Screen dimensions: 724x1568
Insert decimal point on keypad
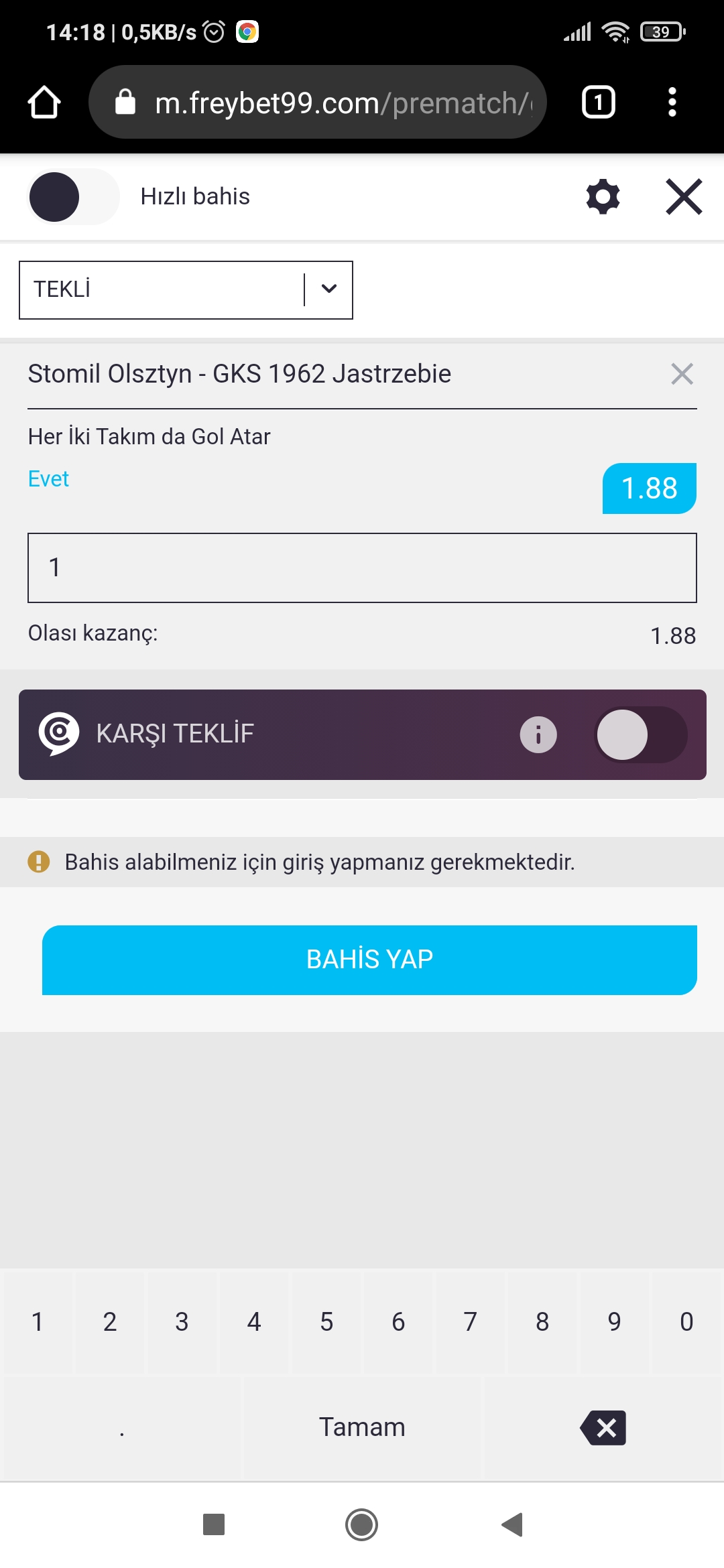121,1427
